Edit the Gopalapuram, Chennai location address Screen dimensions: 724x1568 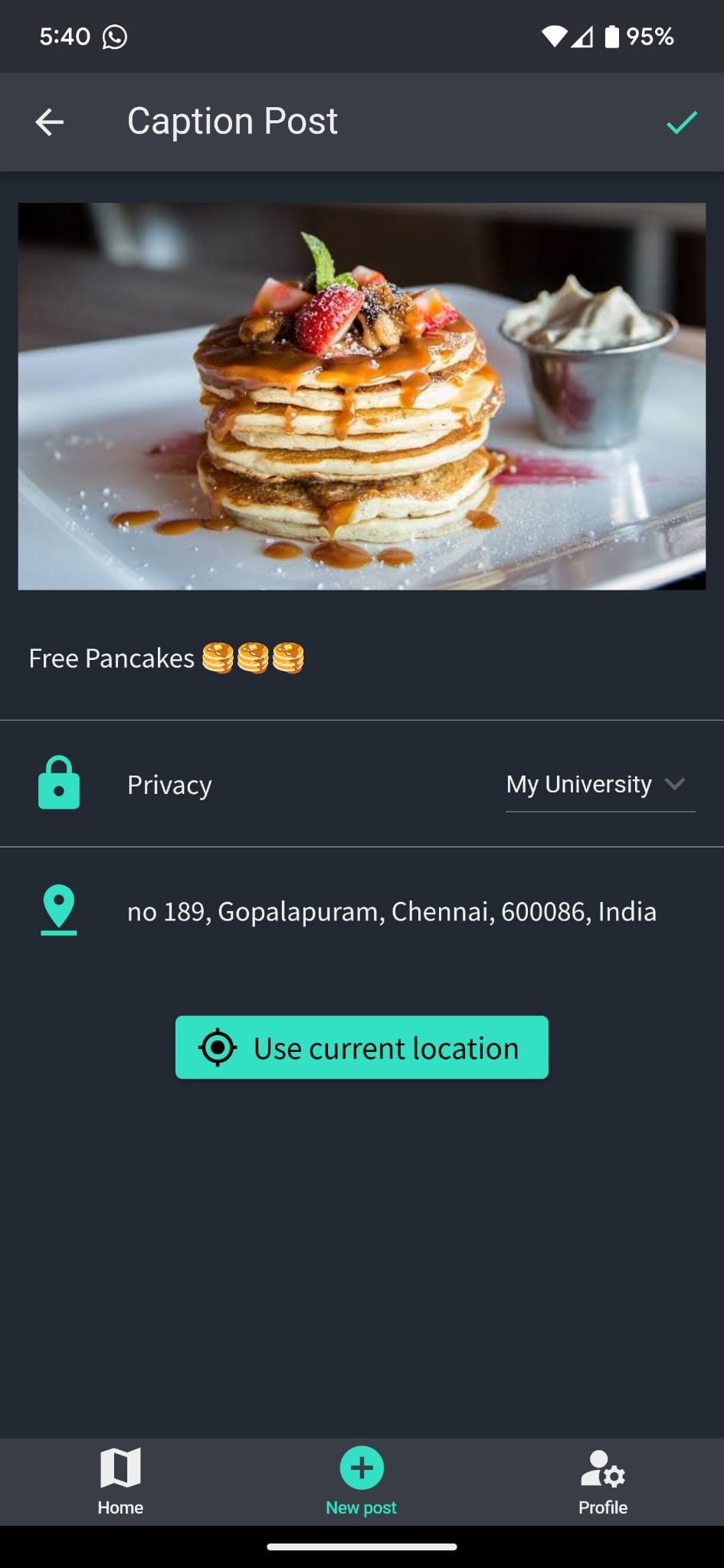pos(391,912)
